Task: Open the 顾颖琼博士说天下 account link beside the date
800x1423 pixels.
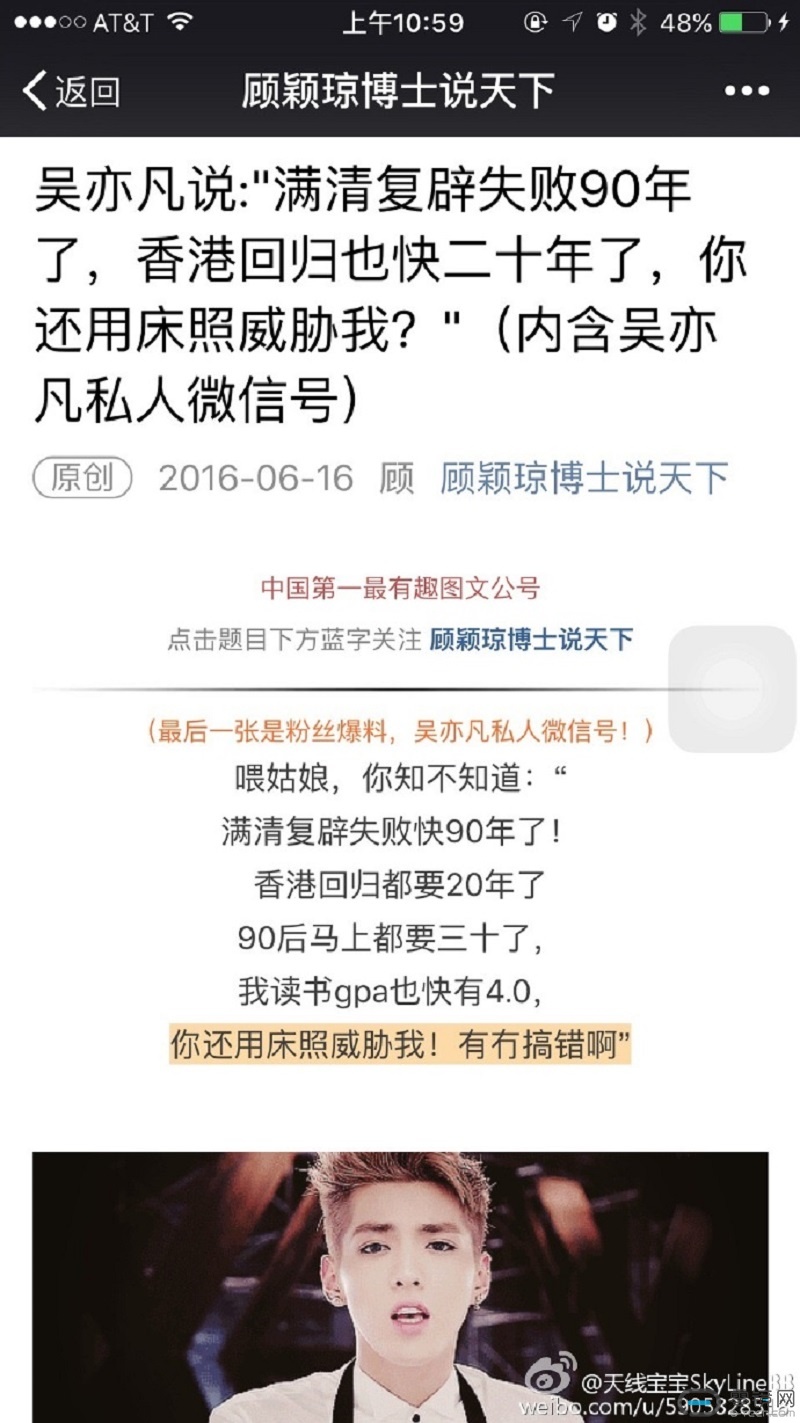Action: [584, 478]
